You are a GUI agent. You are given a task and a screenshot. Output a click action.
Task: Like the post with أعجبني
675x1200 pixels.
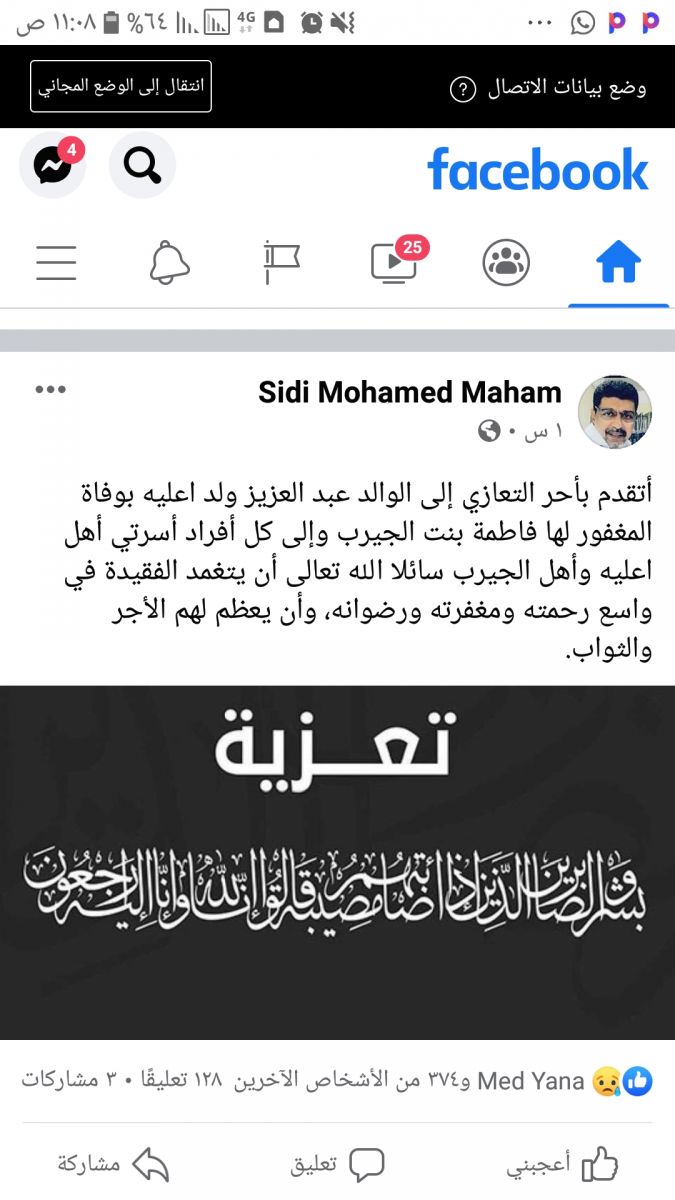coord(563,1165)
